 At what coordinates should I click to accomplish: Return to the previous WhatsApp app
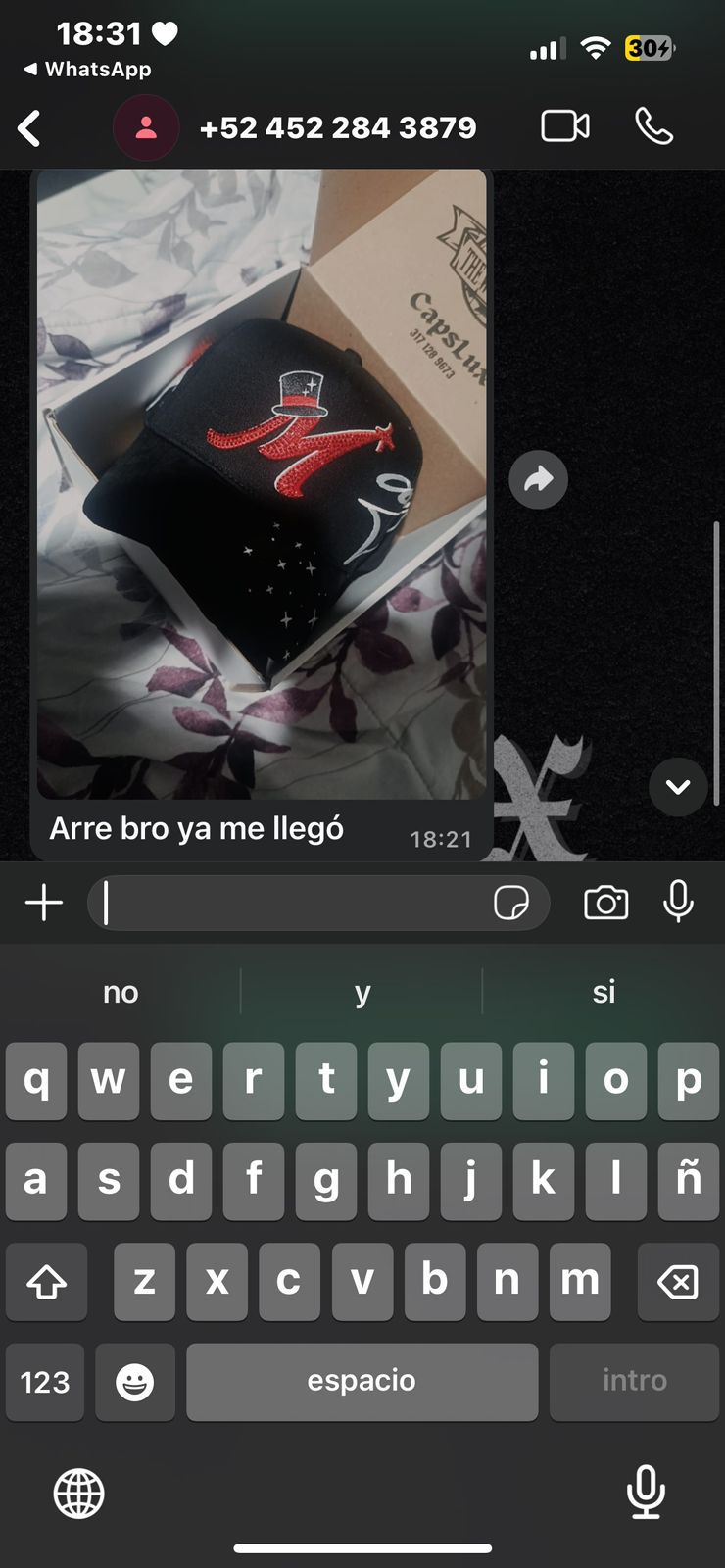86,70
